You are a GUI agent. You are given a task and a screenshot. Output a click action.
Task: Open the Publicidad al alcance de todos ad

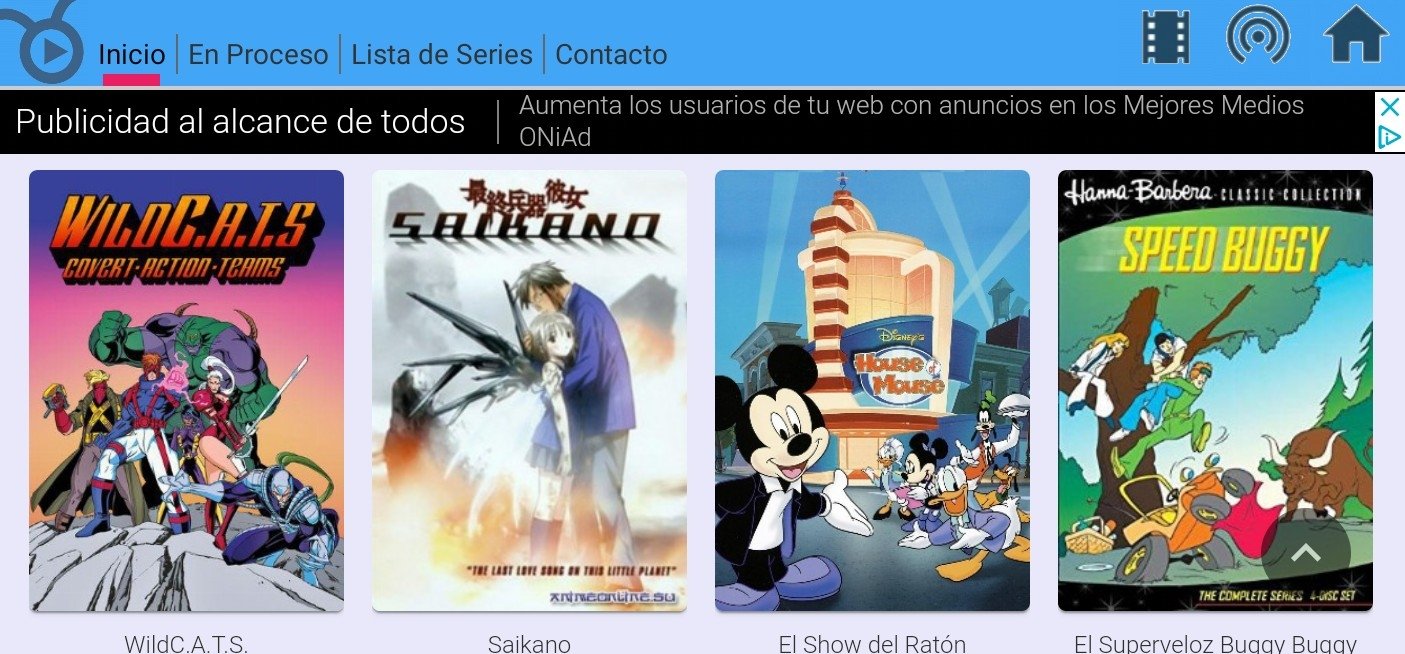point(240,122)
